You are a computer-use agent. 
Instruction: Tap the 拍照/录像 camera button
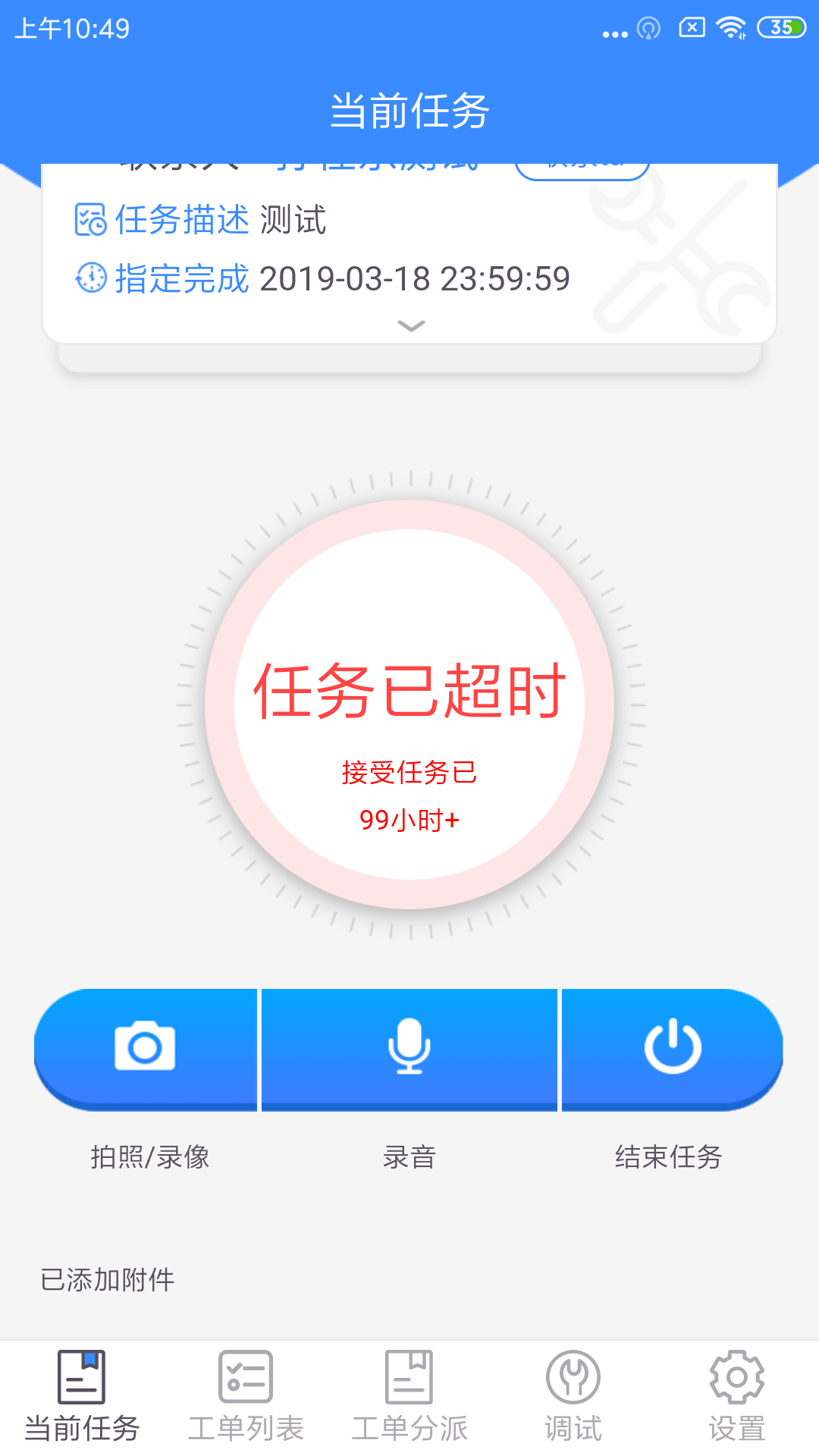pyautogui.click(x=146, y=1049)
